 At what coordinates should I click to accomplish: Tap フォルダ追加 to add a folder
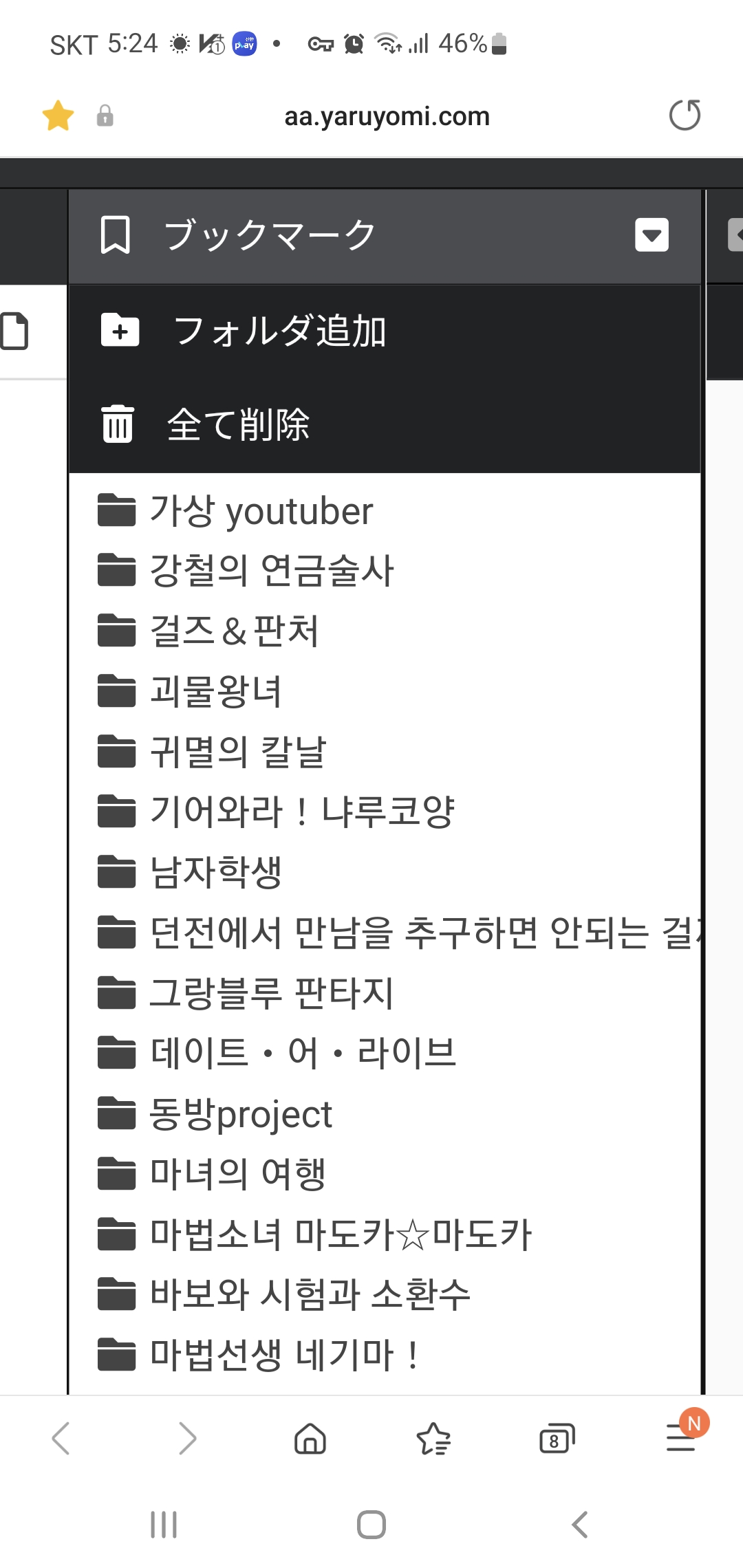tap(279, 331)
